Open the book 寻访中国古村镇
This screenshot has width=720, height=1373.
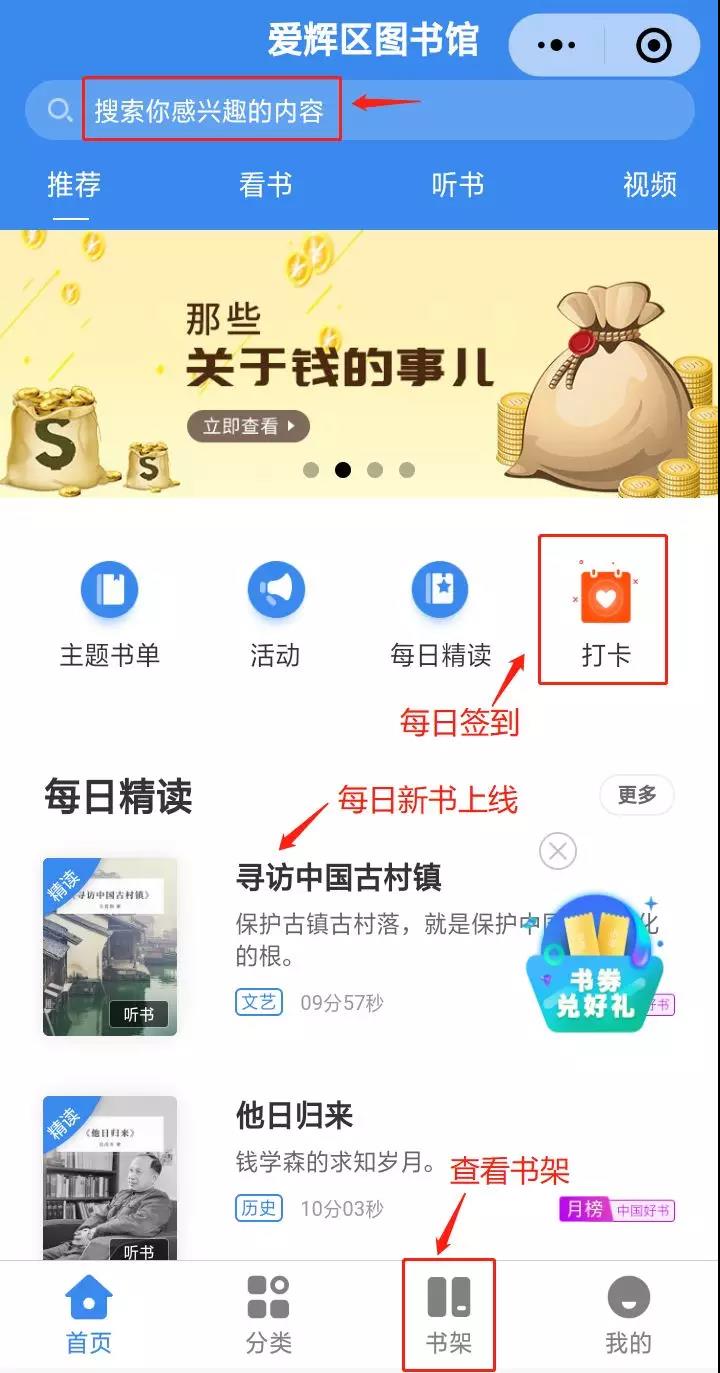coord(338,879)
